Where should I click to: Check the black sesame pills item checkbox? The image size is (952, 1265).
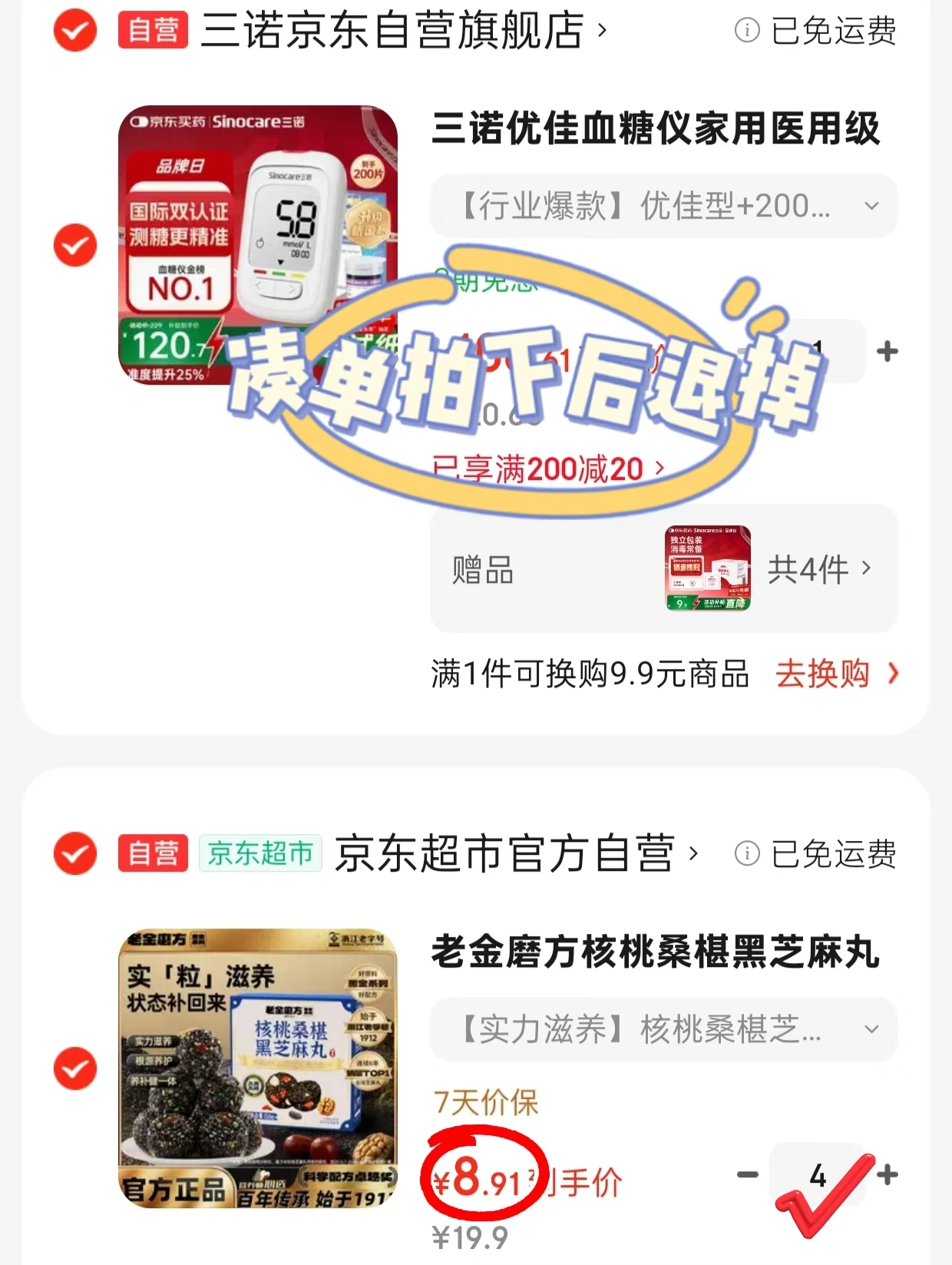tap(74, 1068)
